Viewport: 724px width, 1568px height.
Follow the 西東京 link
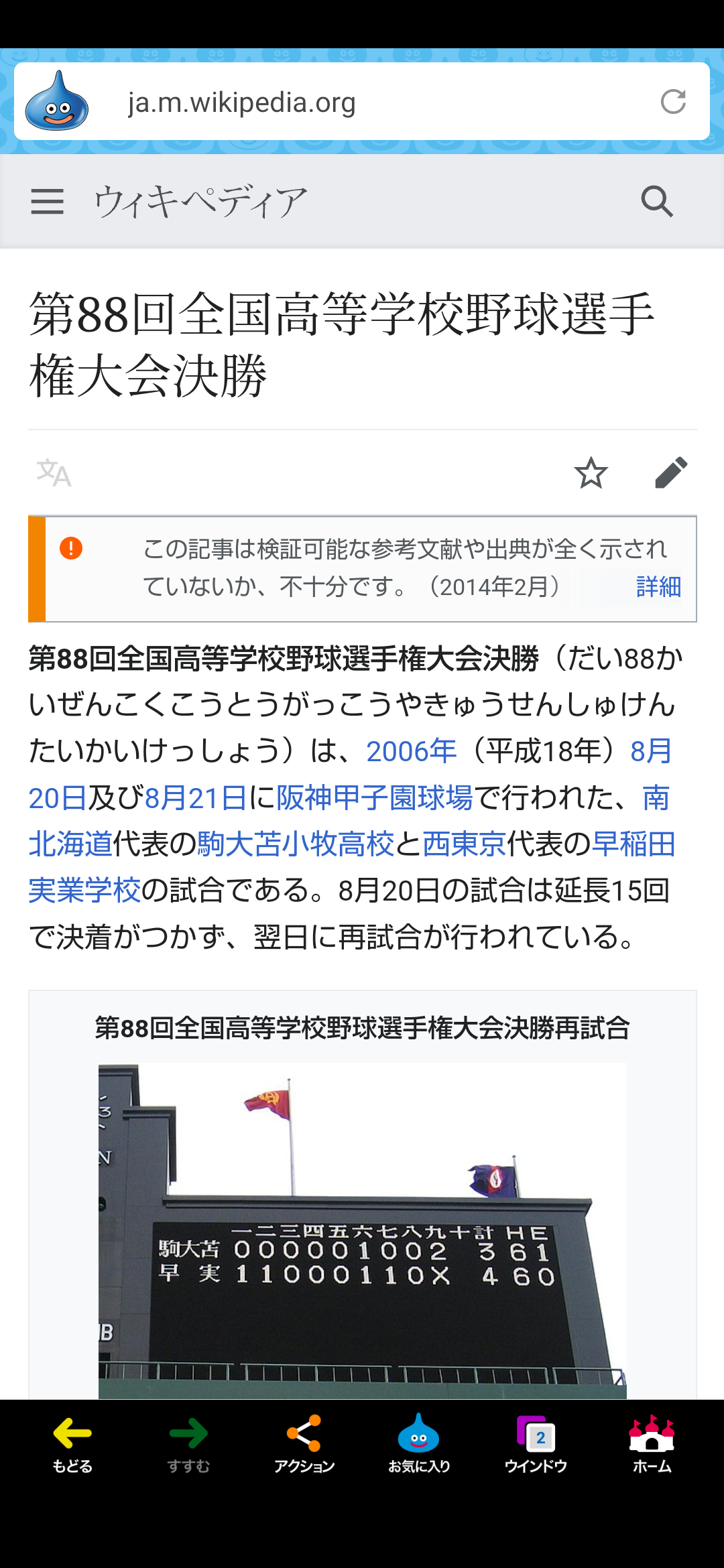464,844
